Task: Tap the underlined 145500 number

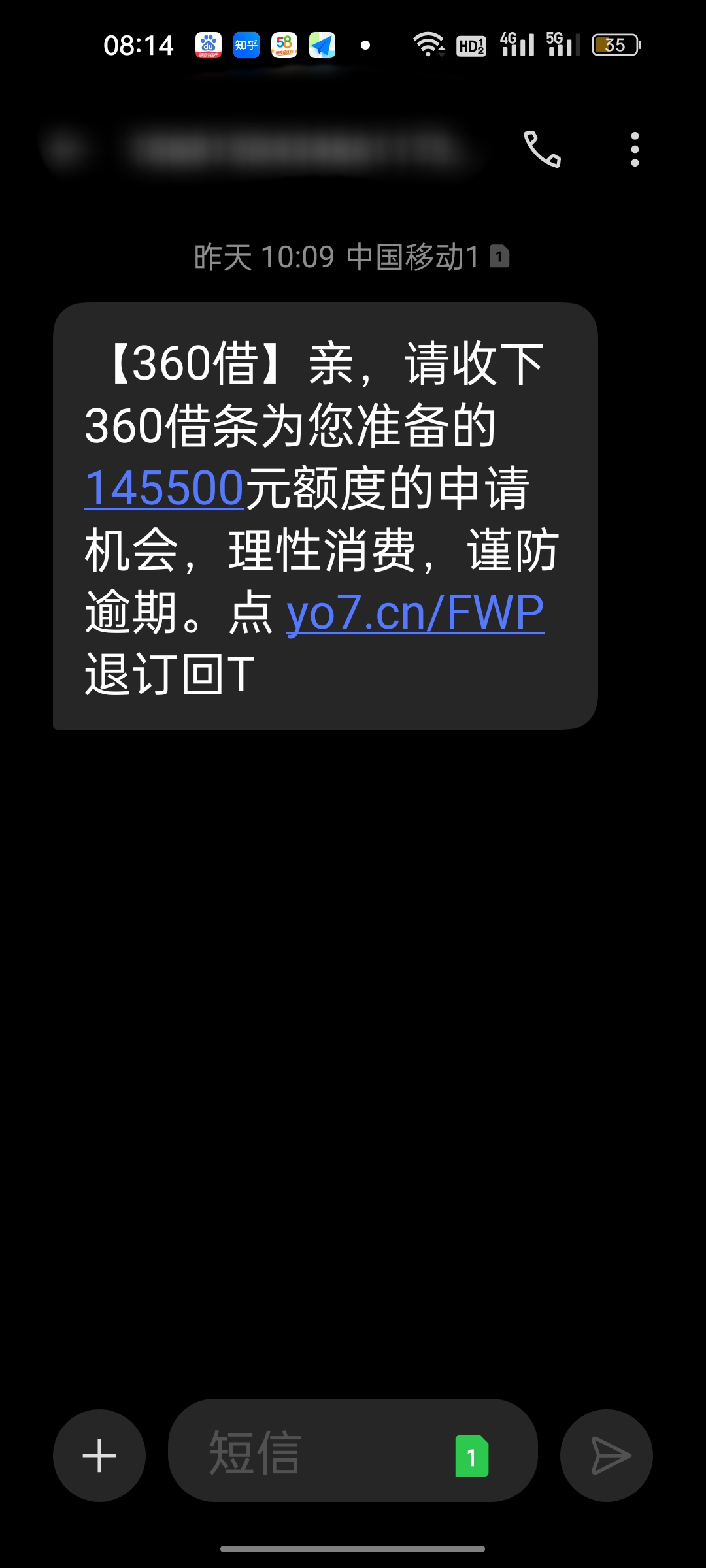Action: point(164,489)
